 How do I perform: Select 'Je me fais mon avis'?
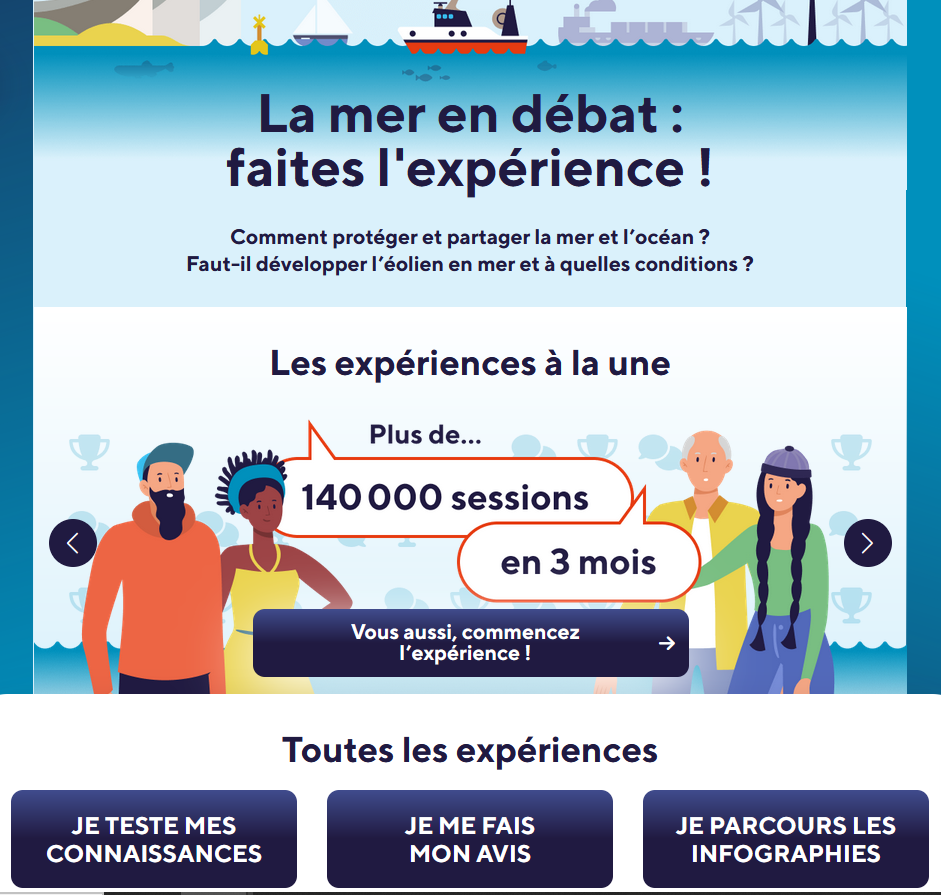470,839
